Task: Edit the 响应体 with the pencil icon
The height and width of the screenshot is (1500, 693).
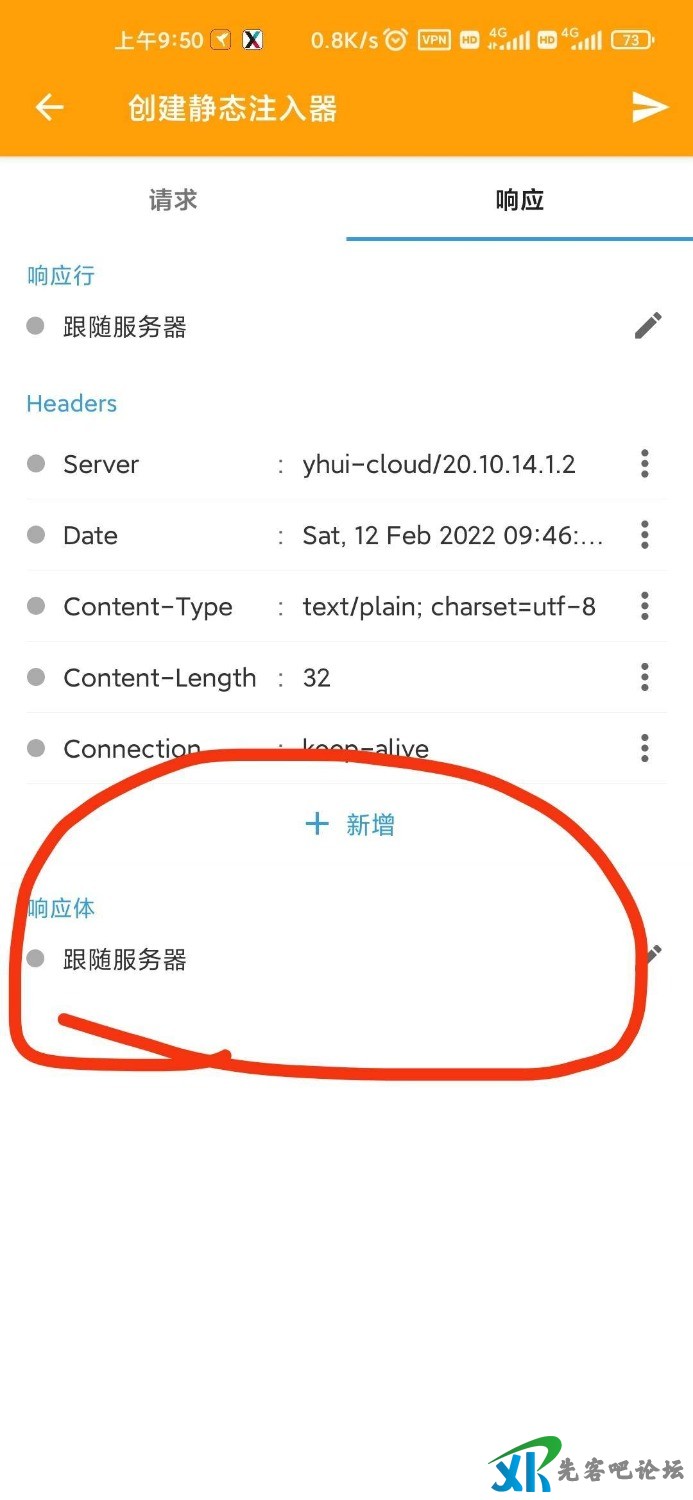Action: (650, 955)
